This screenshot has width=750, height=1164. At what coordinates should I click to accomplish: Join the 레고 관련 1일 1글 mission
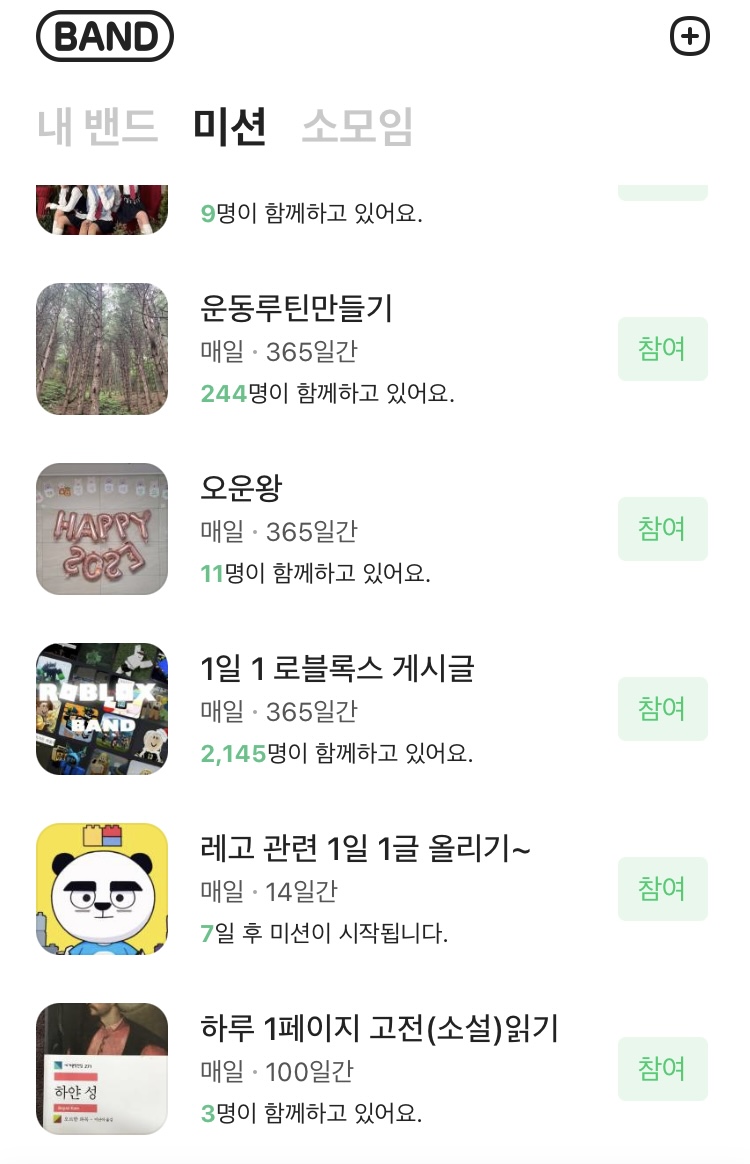662,888
